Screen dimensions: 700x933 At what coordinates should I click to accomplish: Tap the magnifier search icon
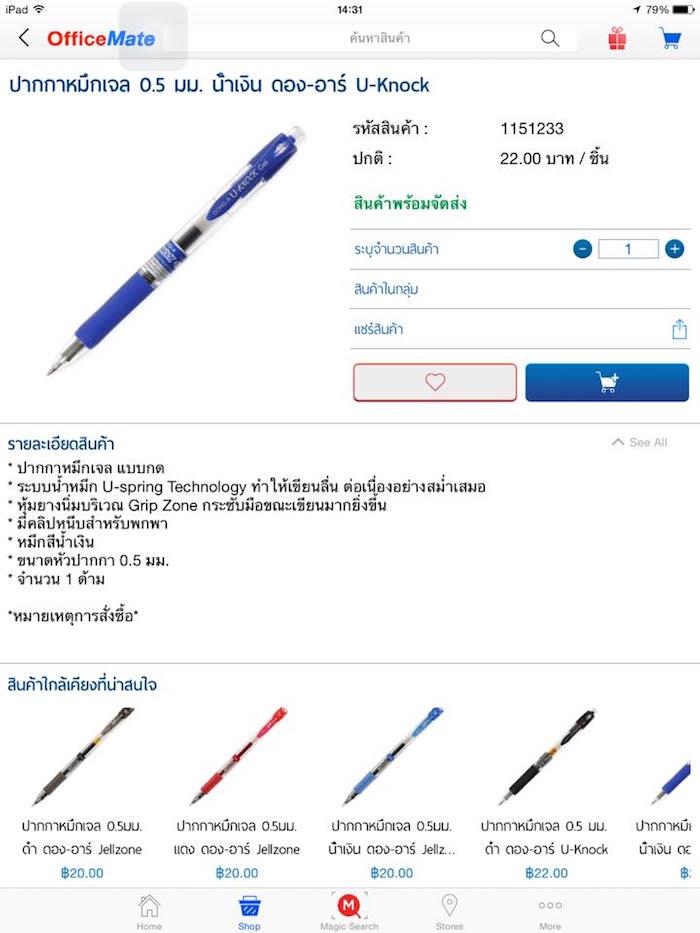pyautogui.click(x=550, y=39)
